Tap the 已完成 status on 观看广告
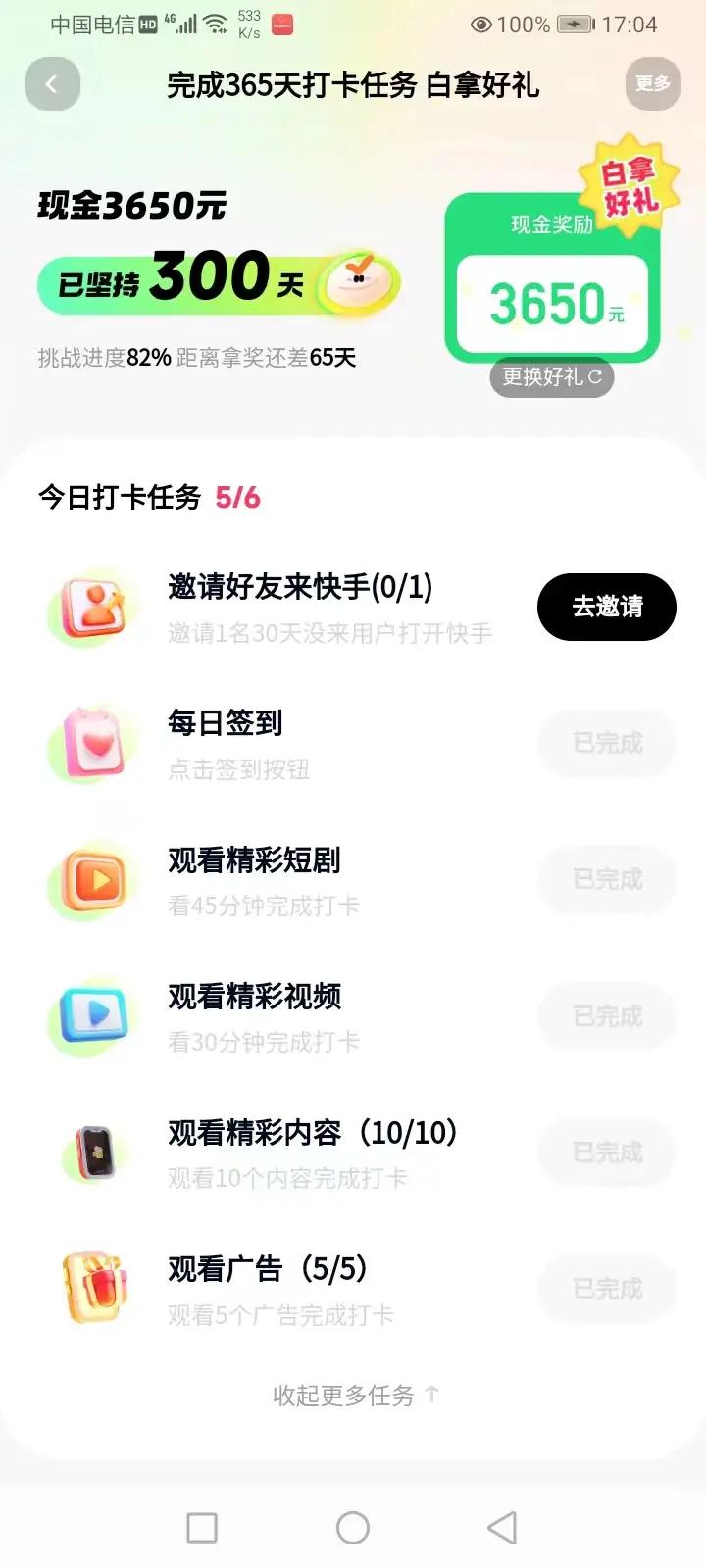Screen dimensions: 706x1568 point(606,1289)
